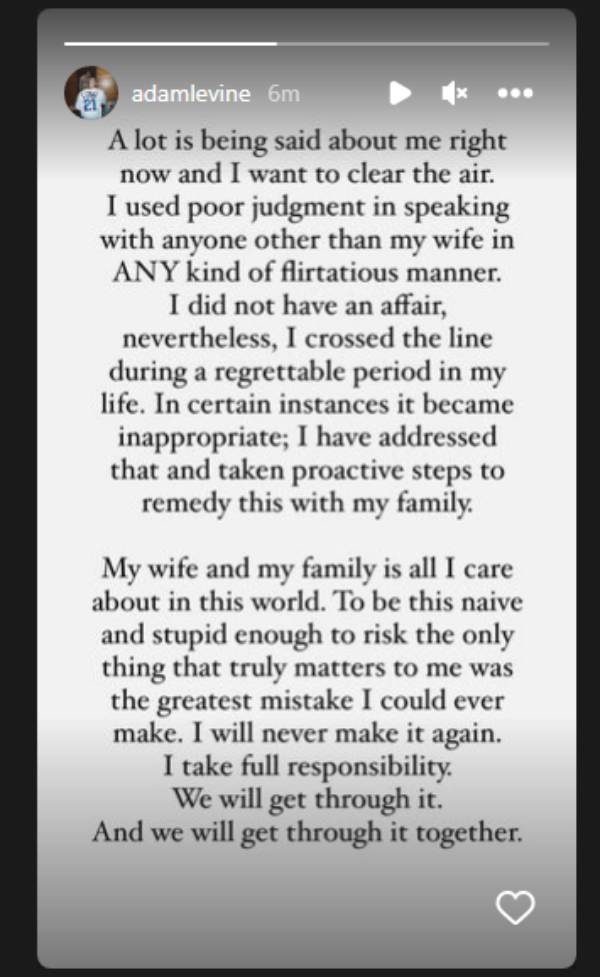Open the adamlevine username link
The width and height of the screenshot is (600, 977).
[193, 93]
